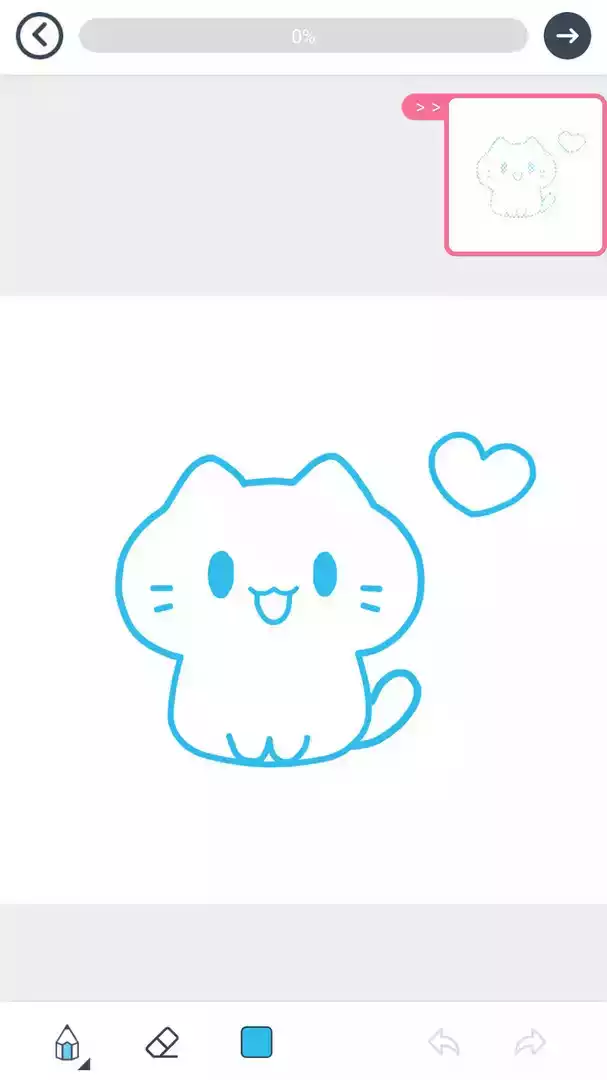607x1080 pixels.
Task: Redo the undone stroke
Action: coord(530,1043)
